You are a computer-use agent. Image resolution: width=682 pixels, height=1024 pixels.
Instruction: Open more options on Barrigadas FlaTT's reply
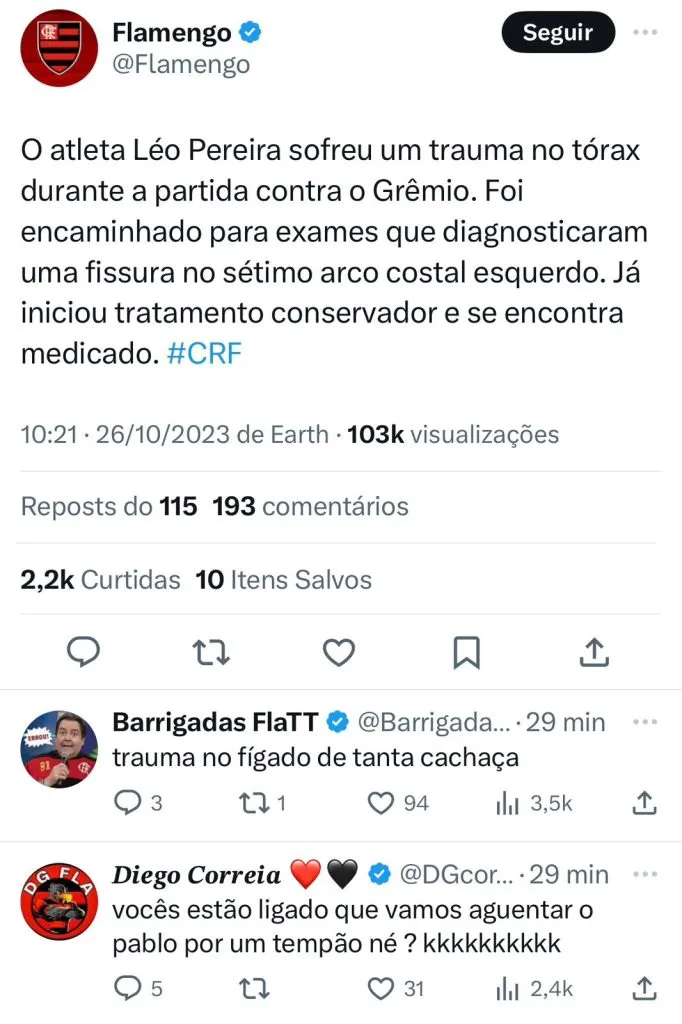tap(647, 721)
